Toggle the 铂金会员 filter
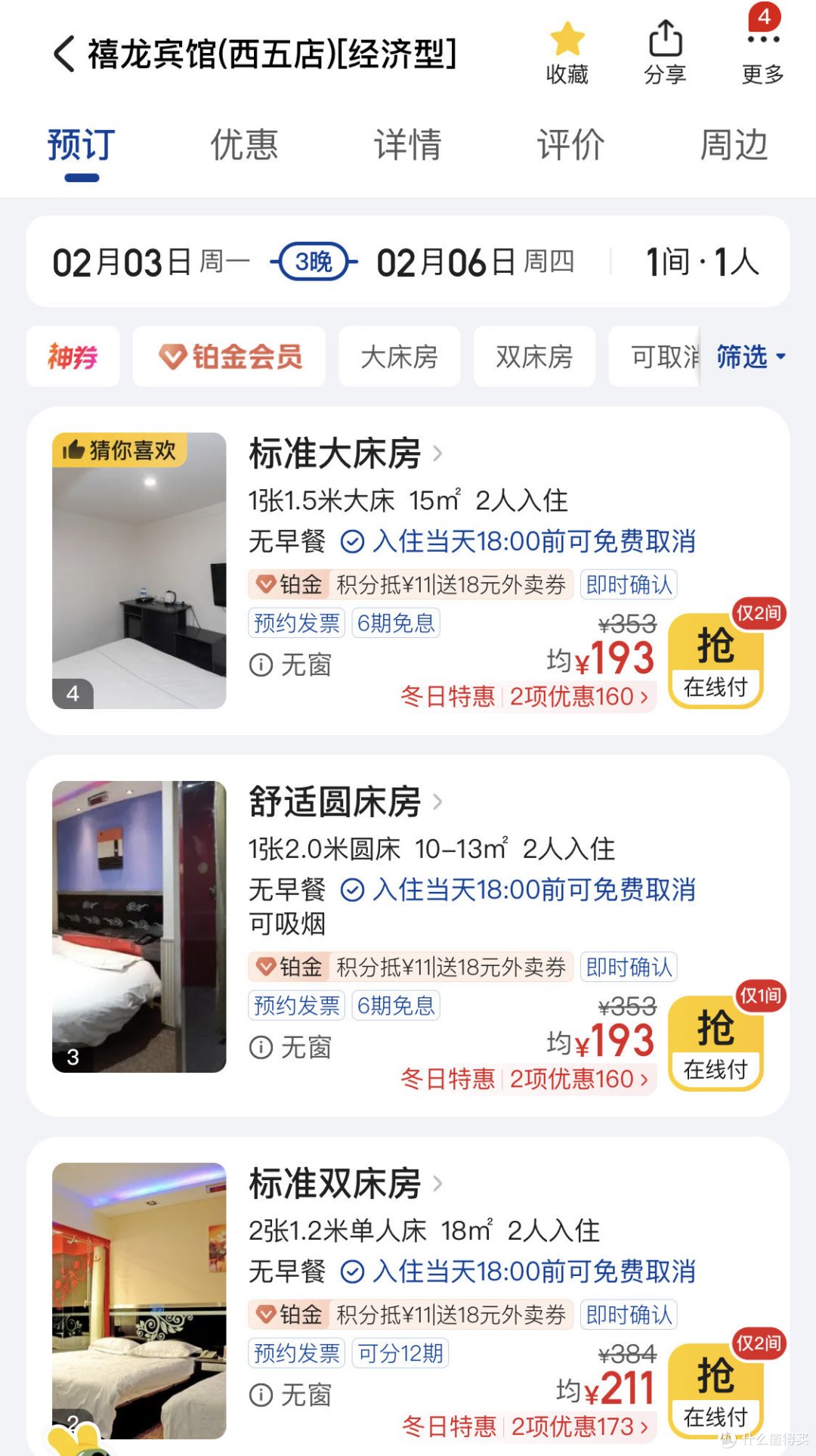Viewport: 816px width, 1456px height. click(229, 355)
